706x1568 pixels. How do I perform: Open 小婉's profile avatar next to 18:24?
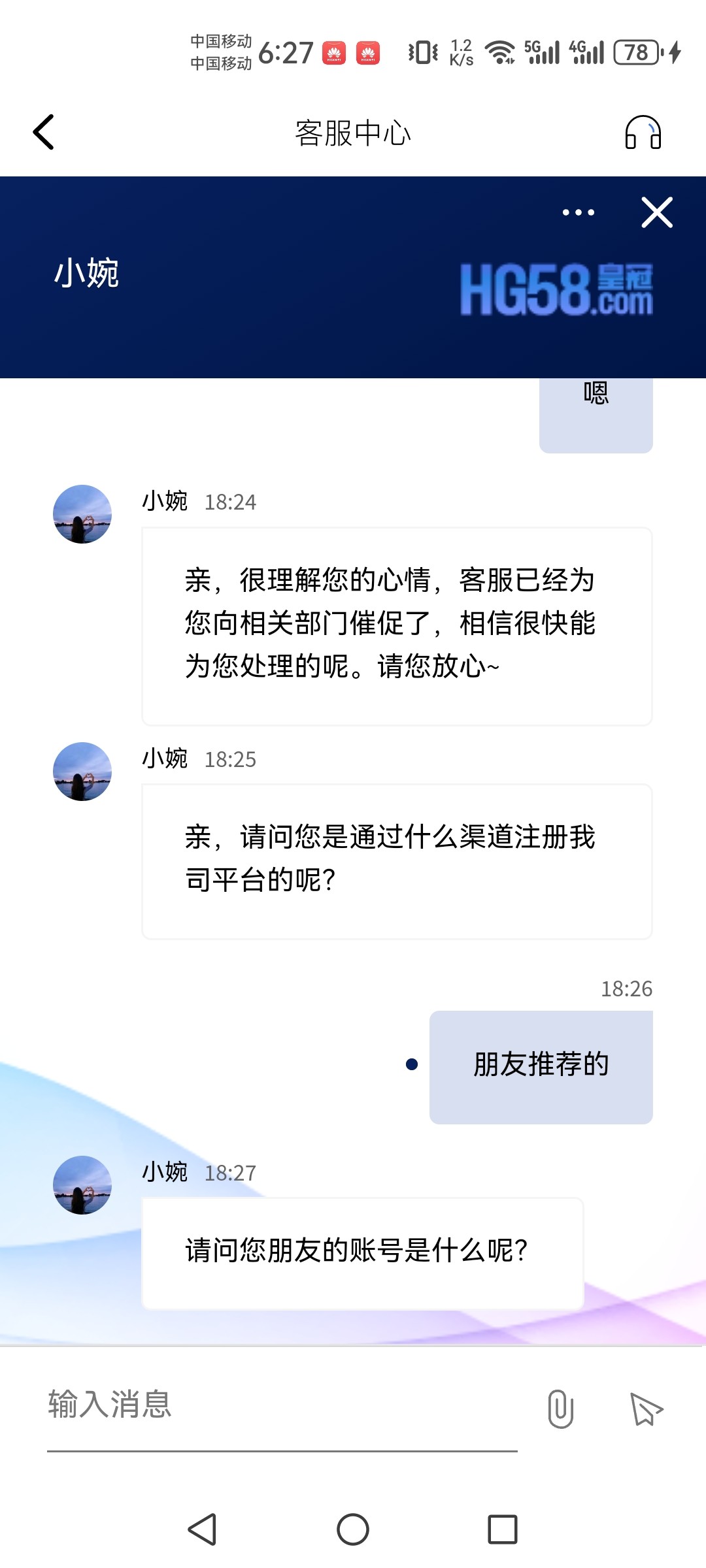(x=82, y=514)
